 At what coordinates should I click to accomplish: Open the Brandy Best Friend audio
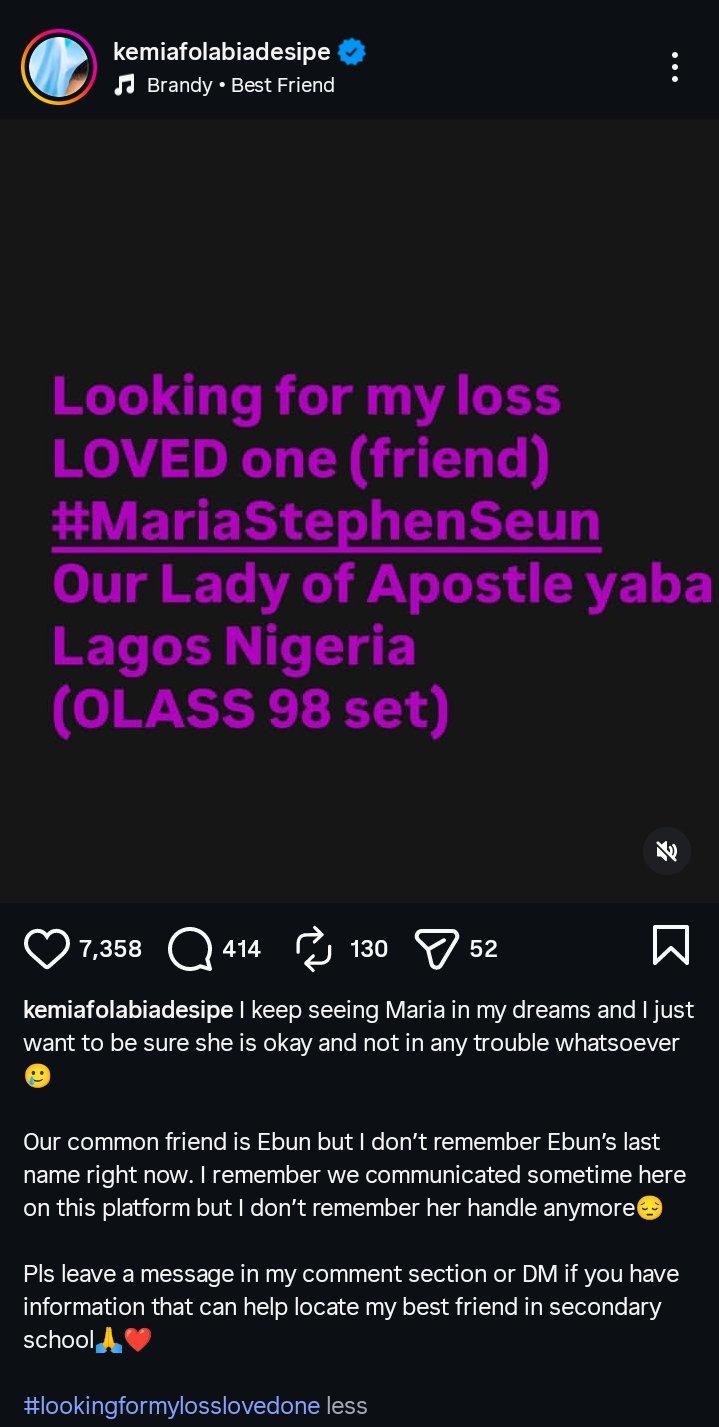click(240, 86)
